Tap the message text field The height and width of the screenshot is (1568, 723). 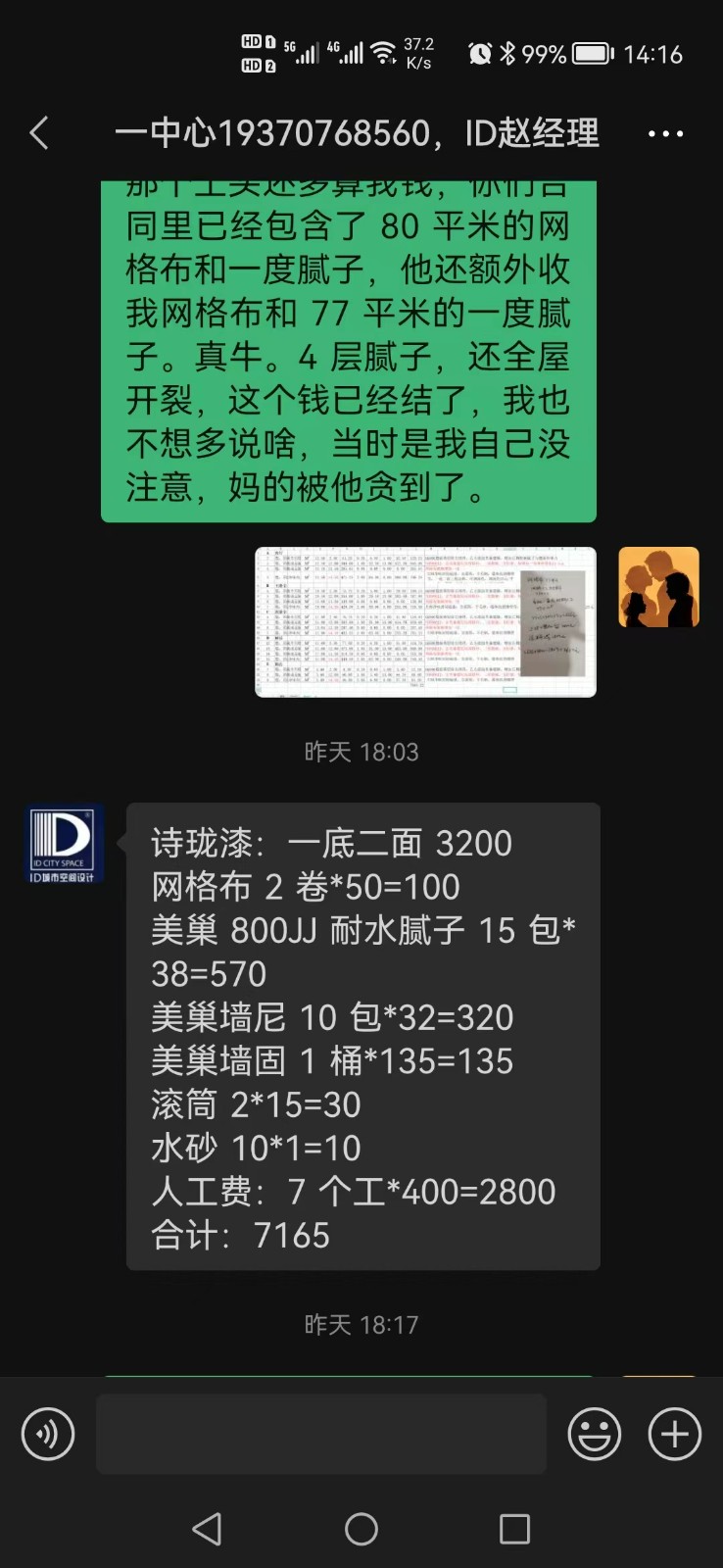click(320, 1434)
